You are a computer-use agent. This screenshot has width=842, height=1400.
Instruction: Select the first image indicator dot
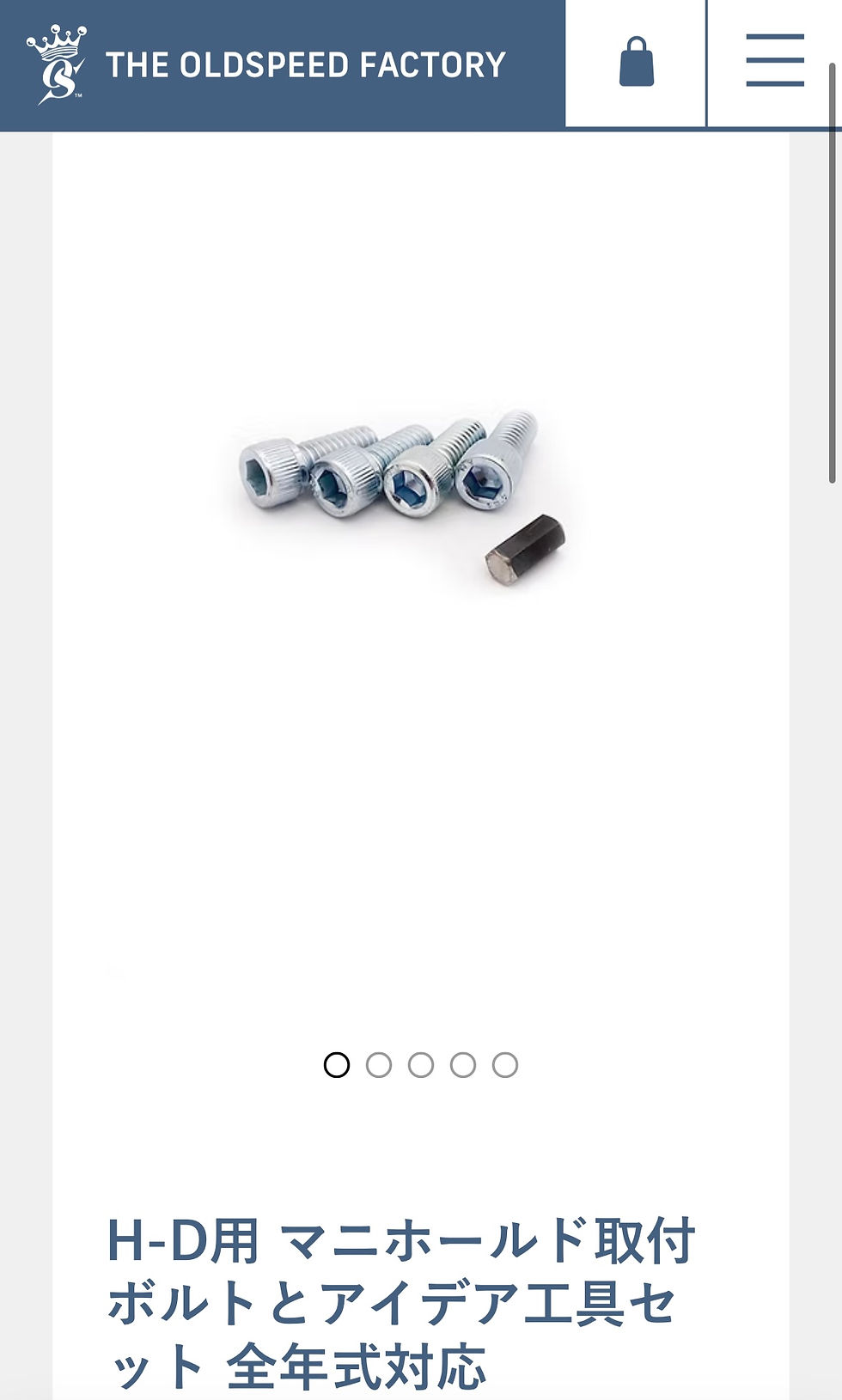337,1065
